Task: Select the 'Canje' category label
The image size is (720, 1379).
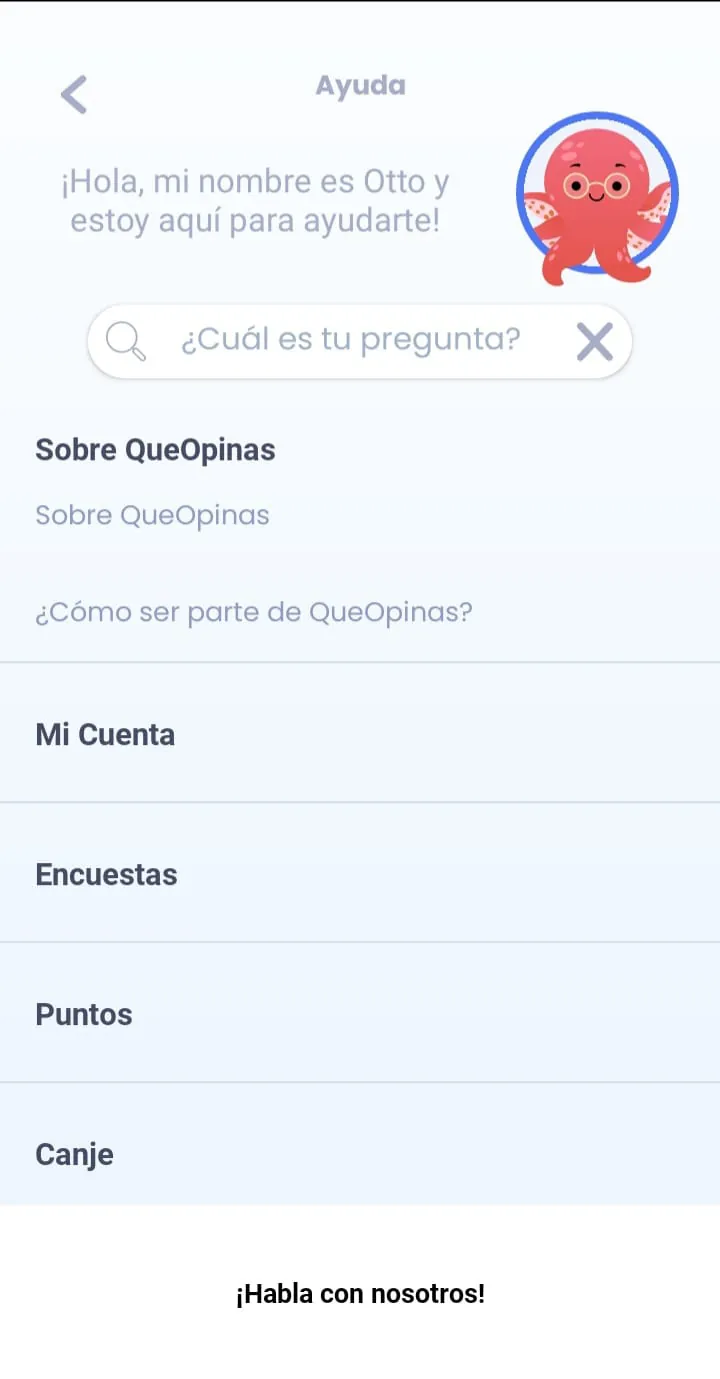Action: tap(73, 1154)
